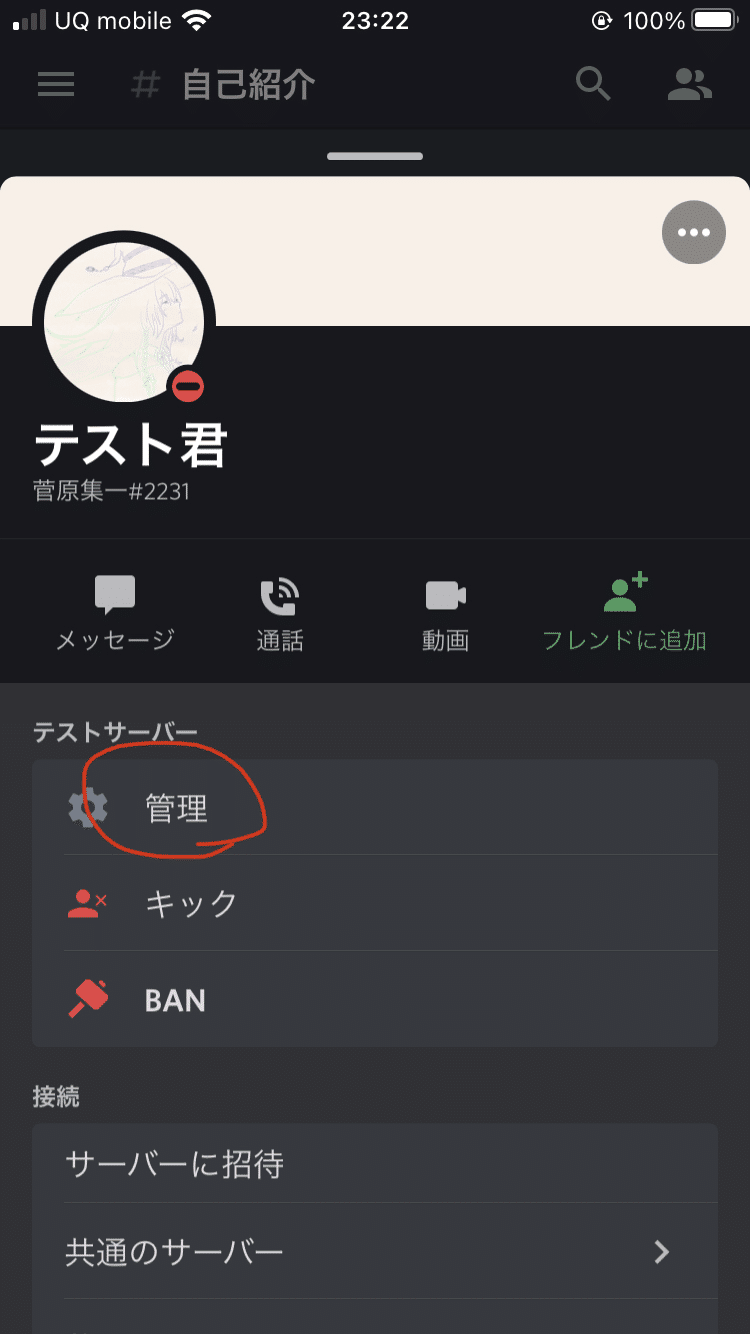Open the three-dot profile options
Image resolution: width=750 pixels, height=1334 pixels.
tap(693, 233)
